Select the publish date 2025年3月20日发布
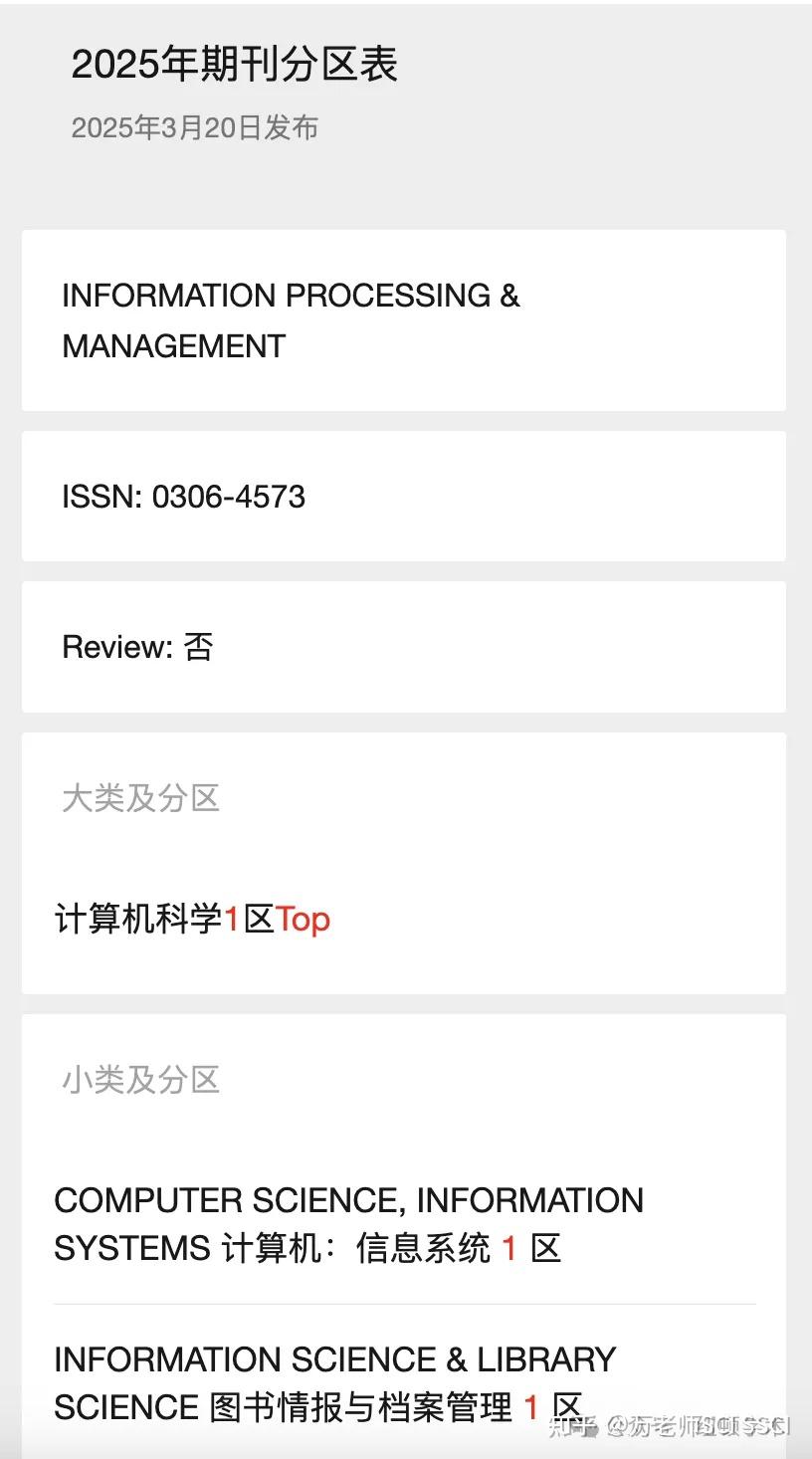Image resolution: width=812 pixels, height=1459 pixels. pos(195,129)
